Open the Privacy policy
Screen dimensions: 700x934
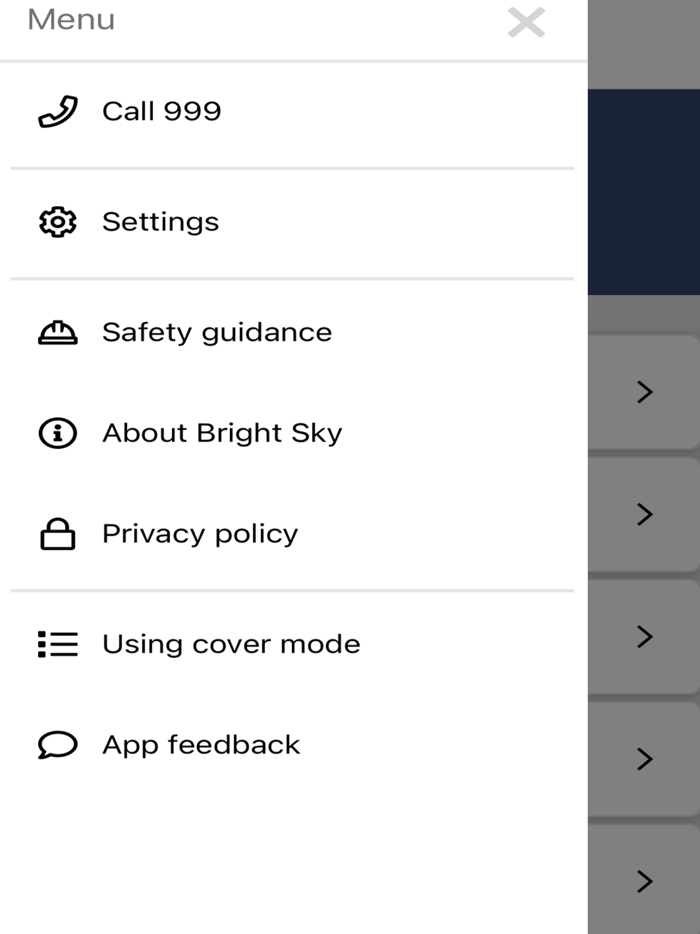click(x=199, y=534)
